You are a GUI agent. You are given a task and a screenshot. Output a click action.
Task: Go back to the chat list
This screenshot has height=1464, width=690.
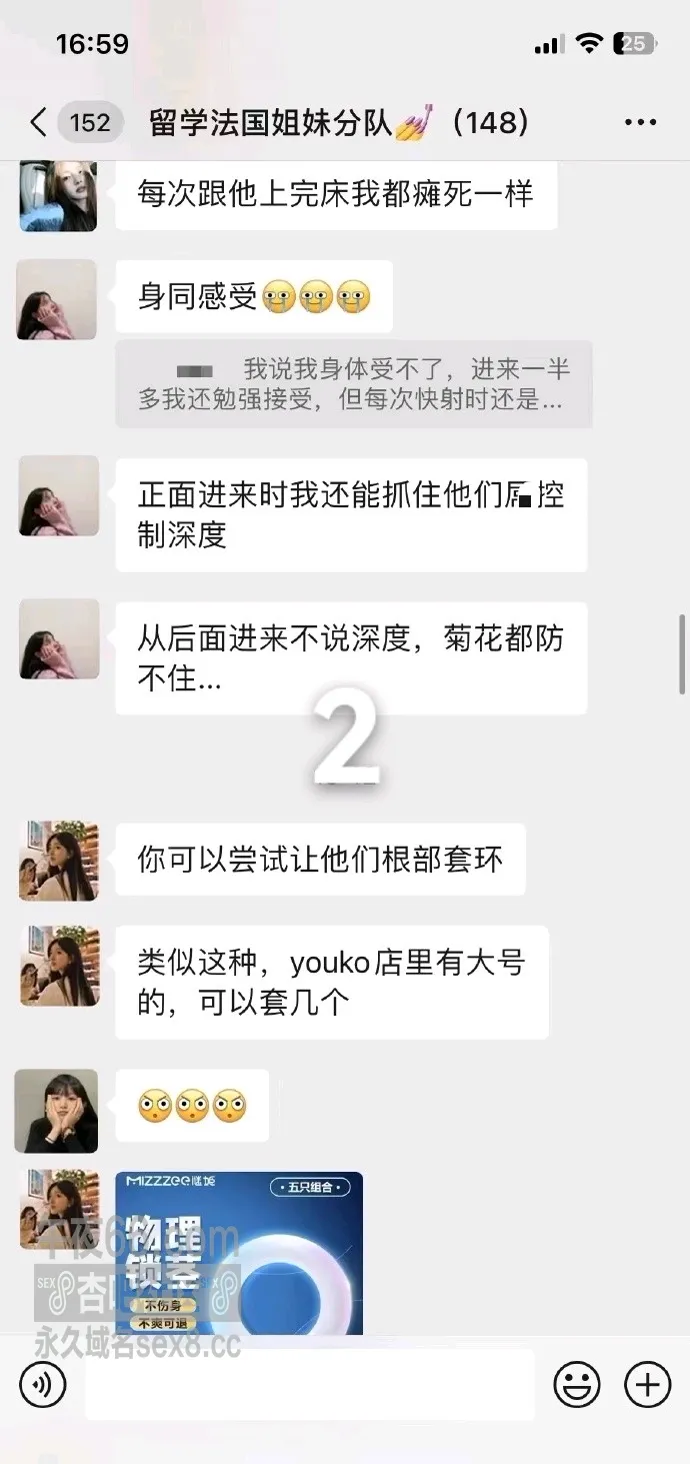click(x=38, y=123)
